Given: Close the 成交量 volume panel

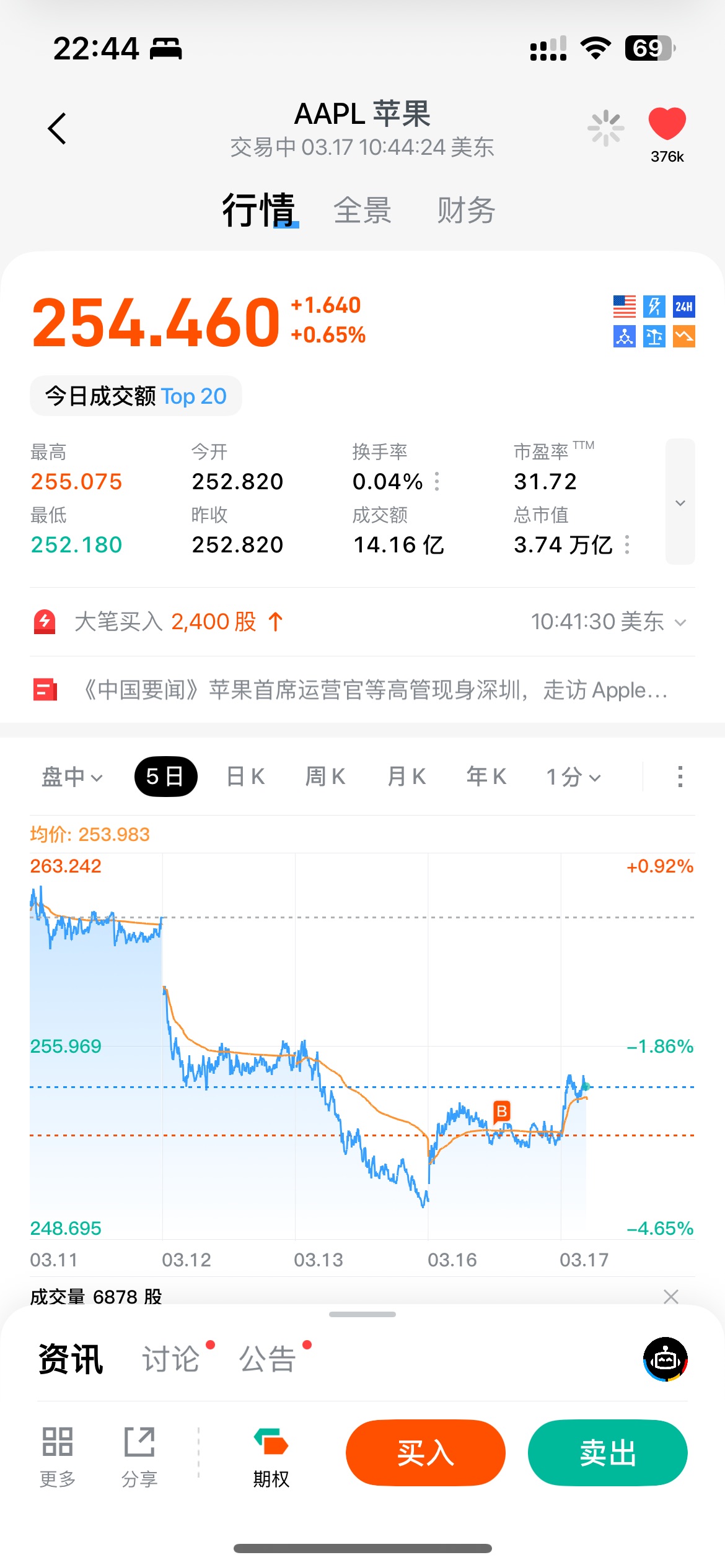Looking at the screenshot, I should (671, 1296).
